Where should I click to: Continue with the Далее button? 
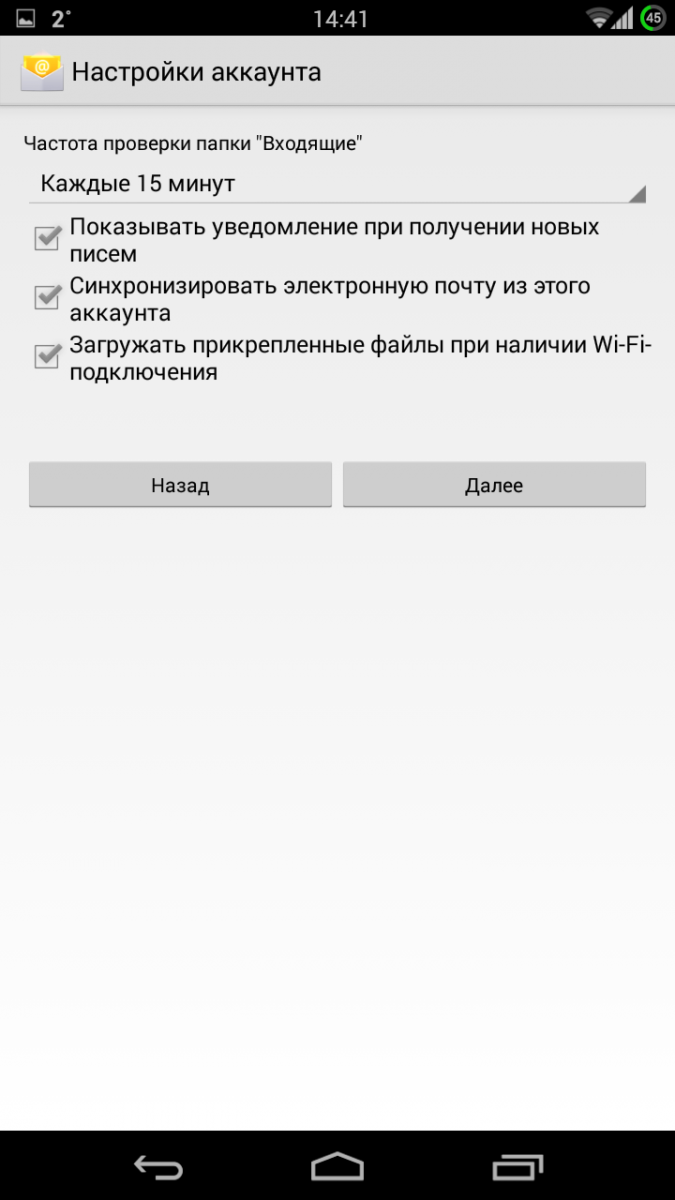click(x=494, y=485)
